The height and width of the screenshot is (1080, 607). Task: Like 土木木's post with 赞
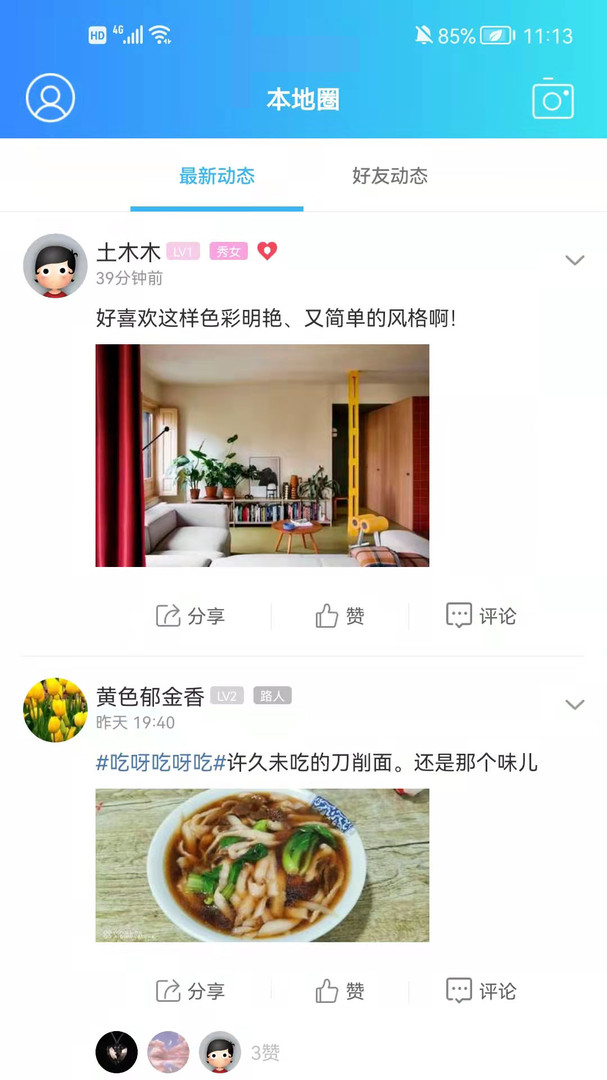pos(340,616)
